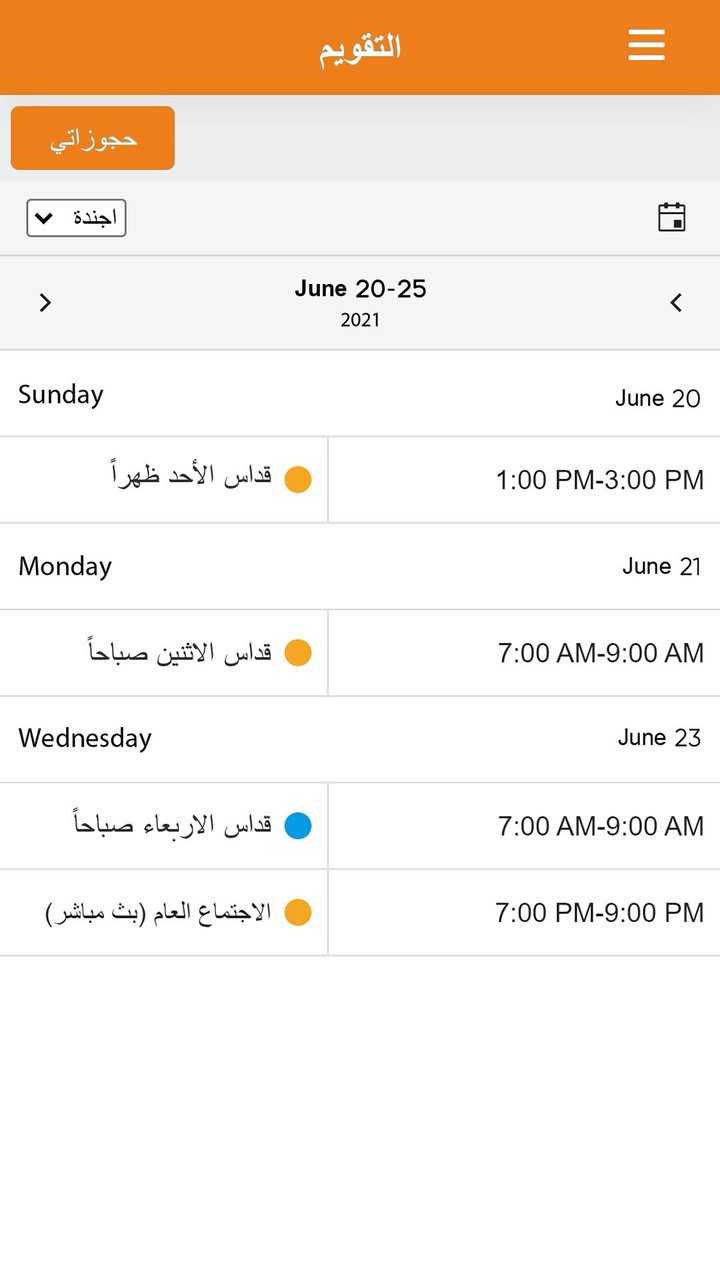Click the calendar view icon
The image size is (720, 1280).
[x=672, y=217]
